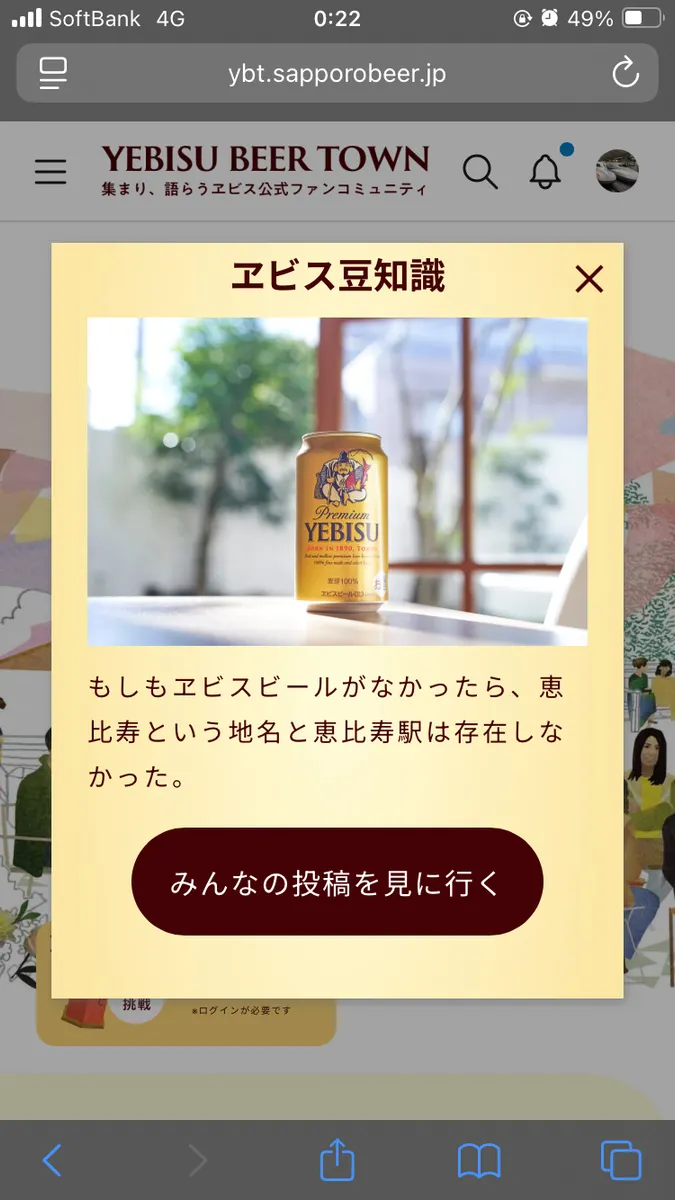Show all open tabs
The width and height of the screenshot is (675, 1200).
click(x=620, y=1160)
